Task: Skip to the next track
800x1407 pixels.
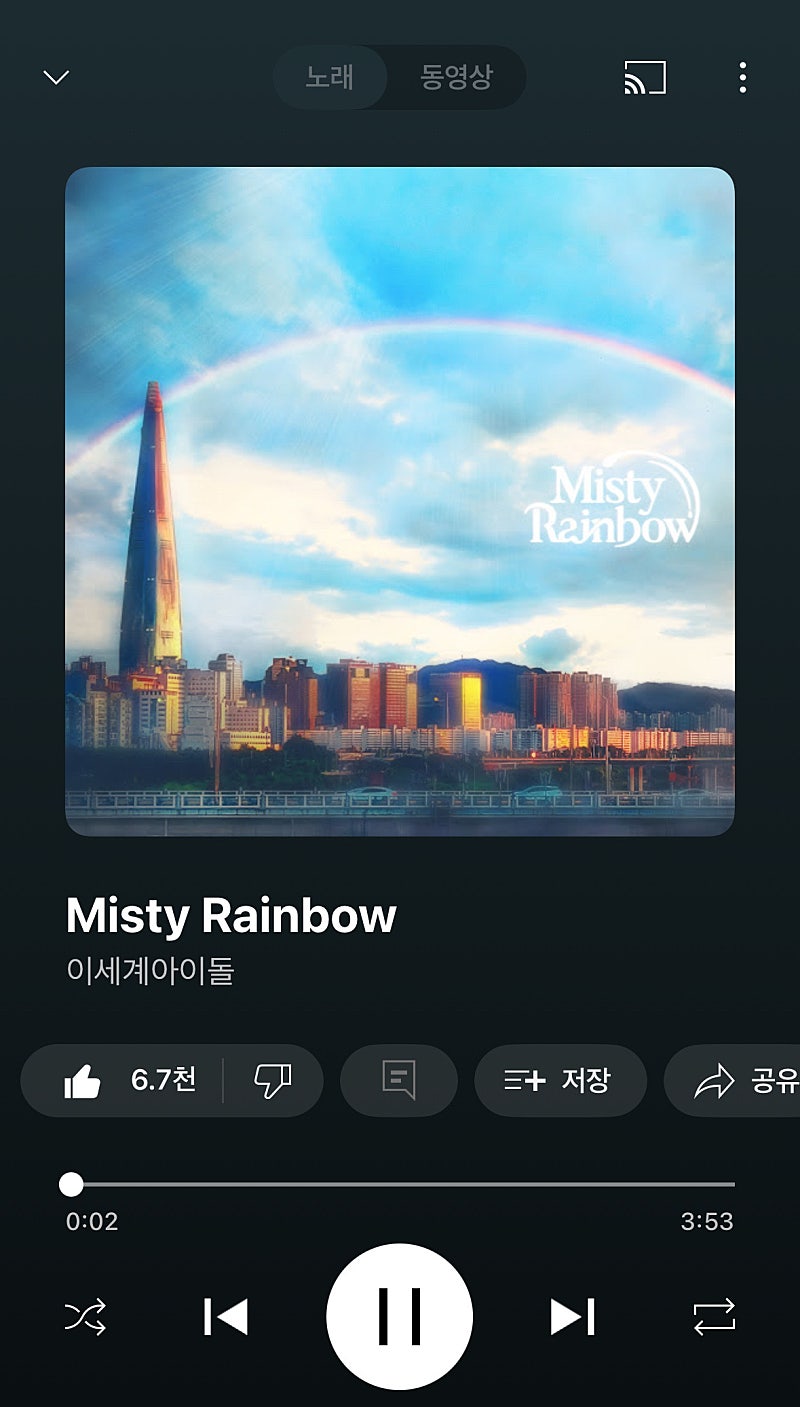Action: point(573,1316)
